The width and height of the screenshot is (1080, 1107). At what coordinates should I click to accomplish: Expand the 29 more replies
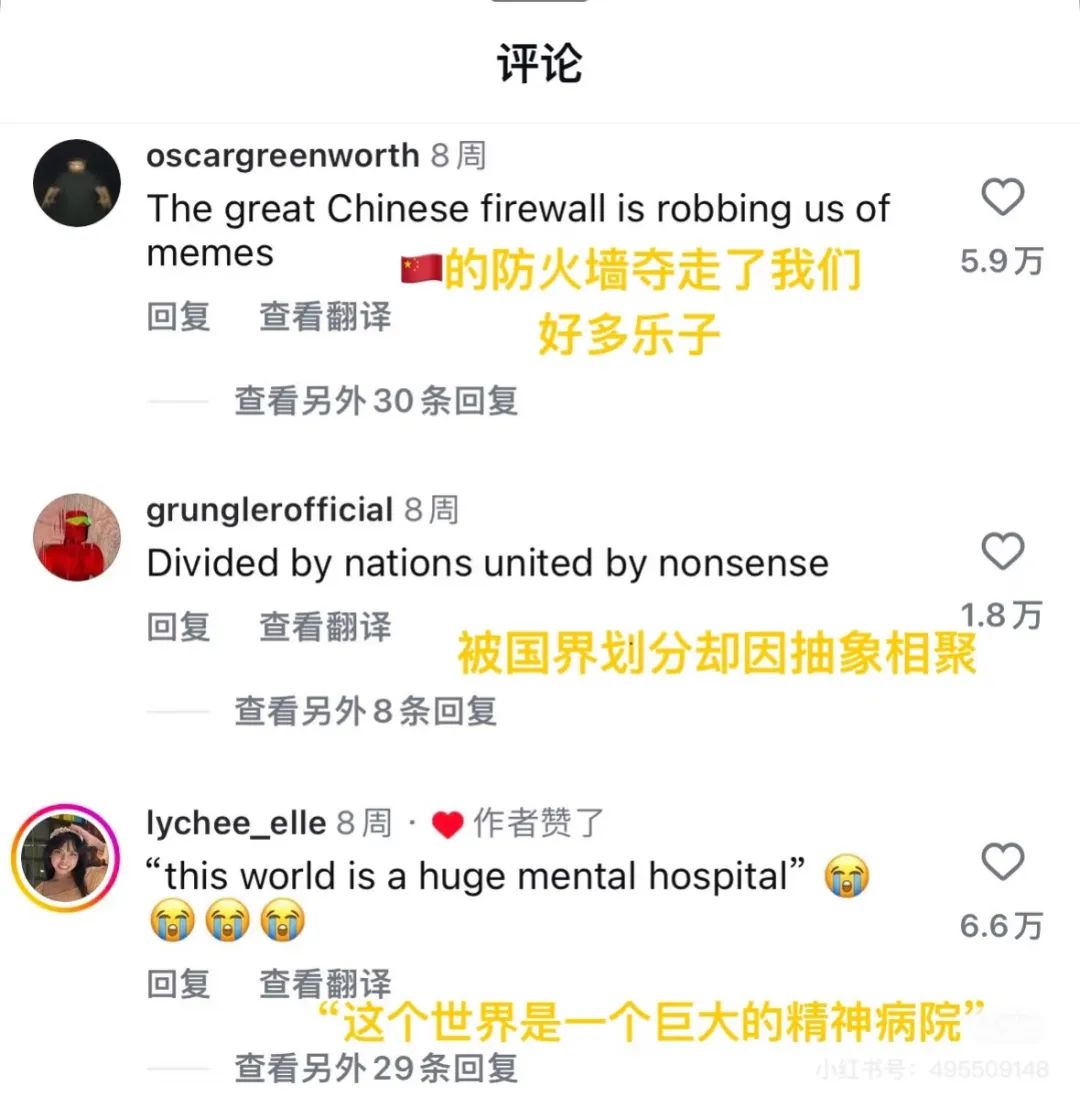pos(376,1069)
